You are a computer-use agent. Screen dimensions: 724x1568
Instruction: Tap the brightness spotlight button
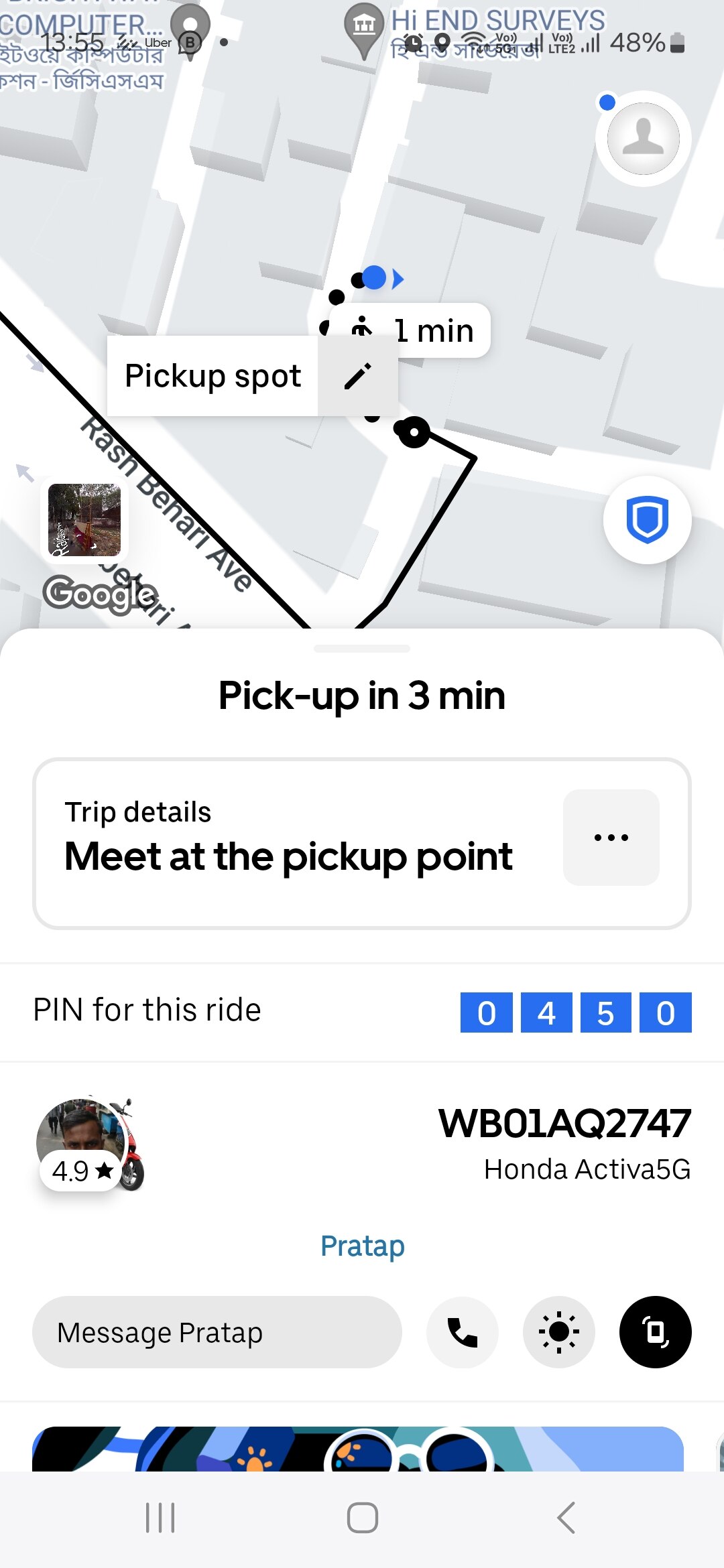[558, 1332]
